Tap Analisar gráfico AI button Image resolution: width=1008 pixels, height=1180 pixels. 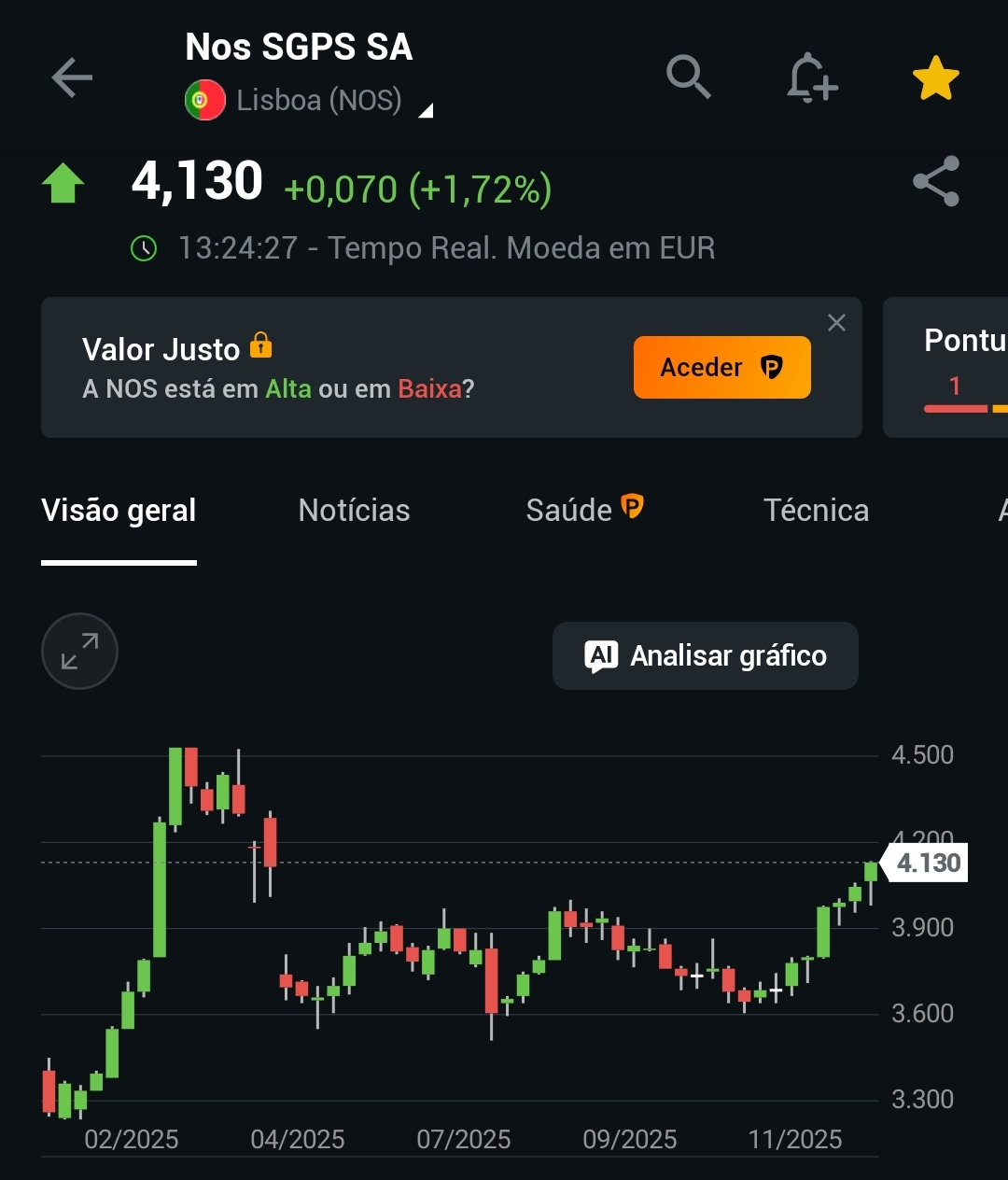(x=705, y=656)
